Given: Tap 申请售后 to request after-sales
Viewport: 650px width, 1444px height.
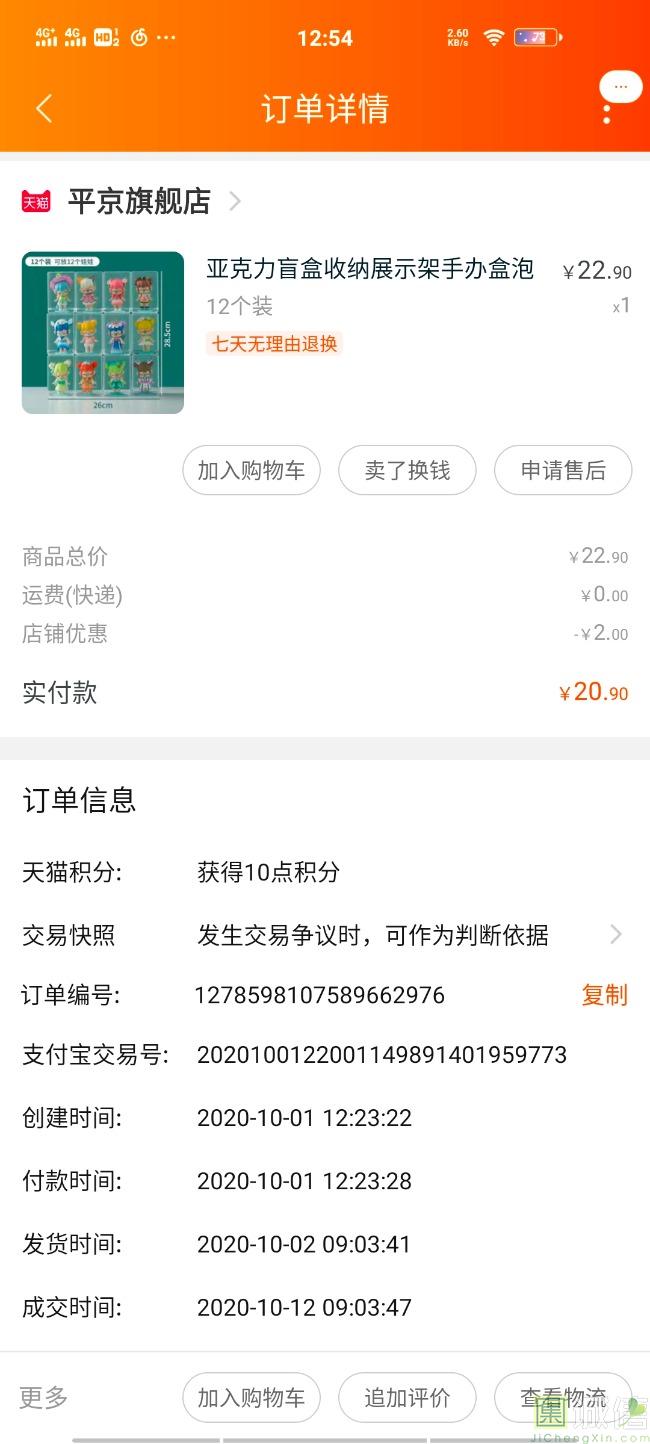Looking at the screenshot, I should click(x=563, y=470).
